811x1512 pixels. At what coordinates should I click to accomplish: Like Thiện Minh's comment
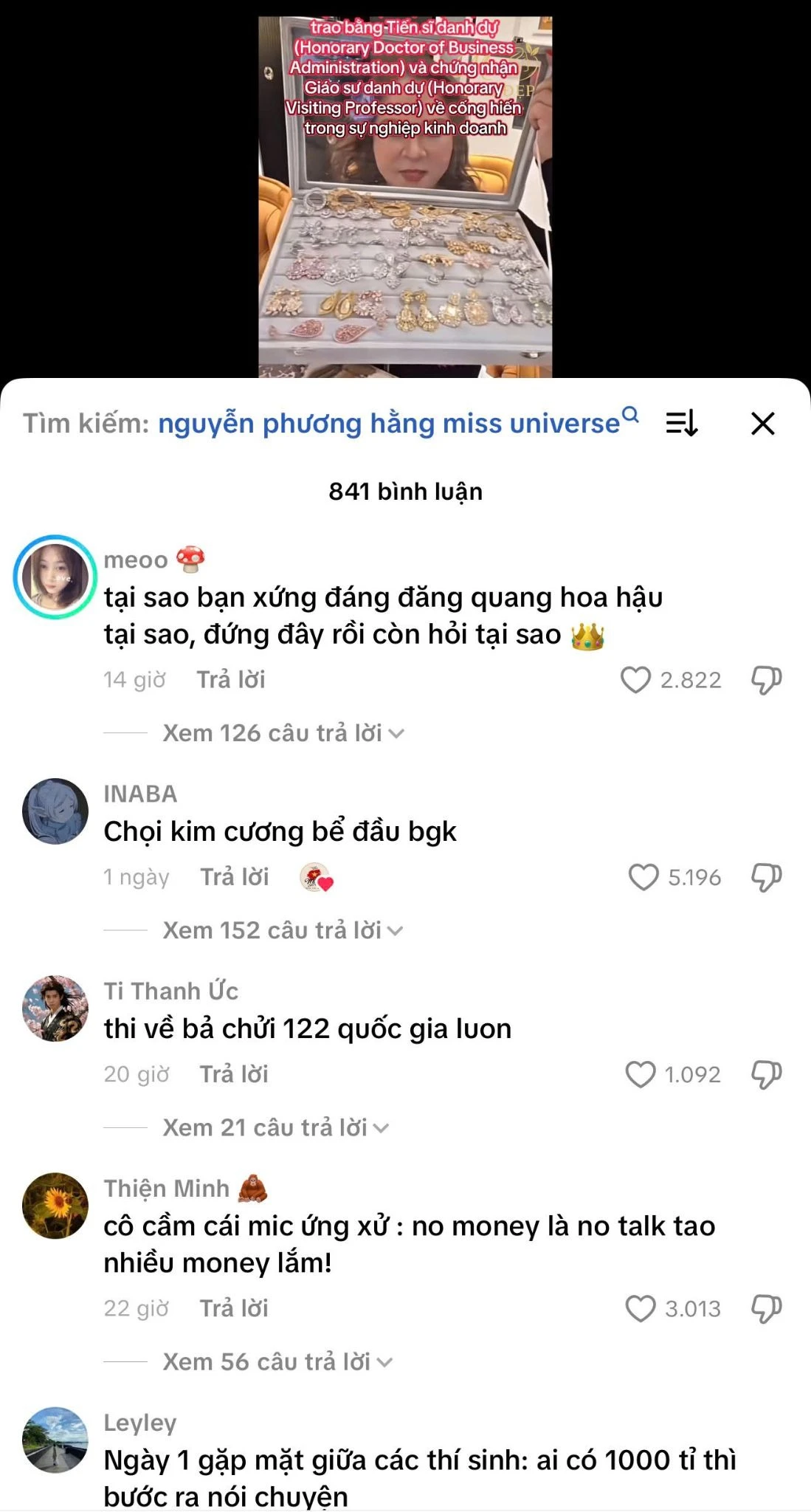coord(640,1308)
